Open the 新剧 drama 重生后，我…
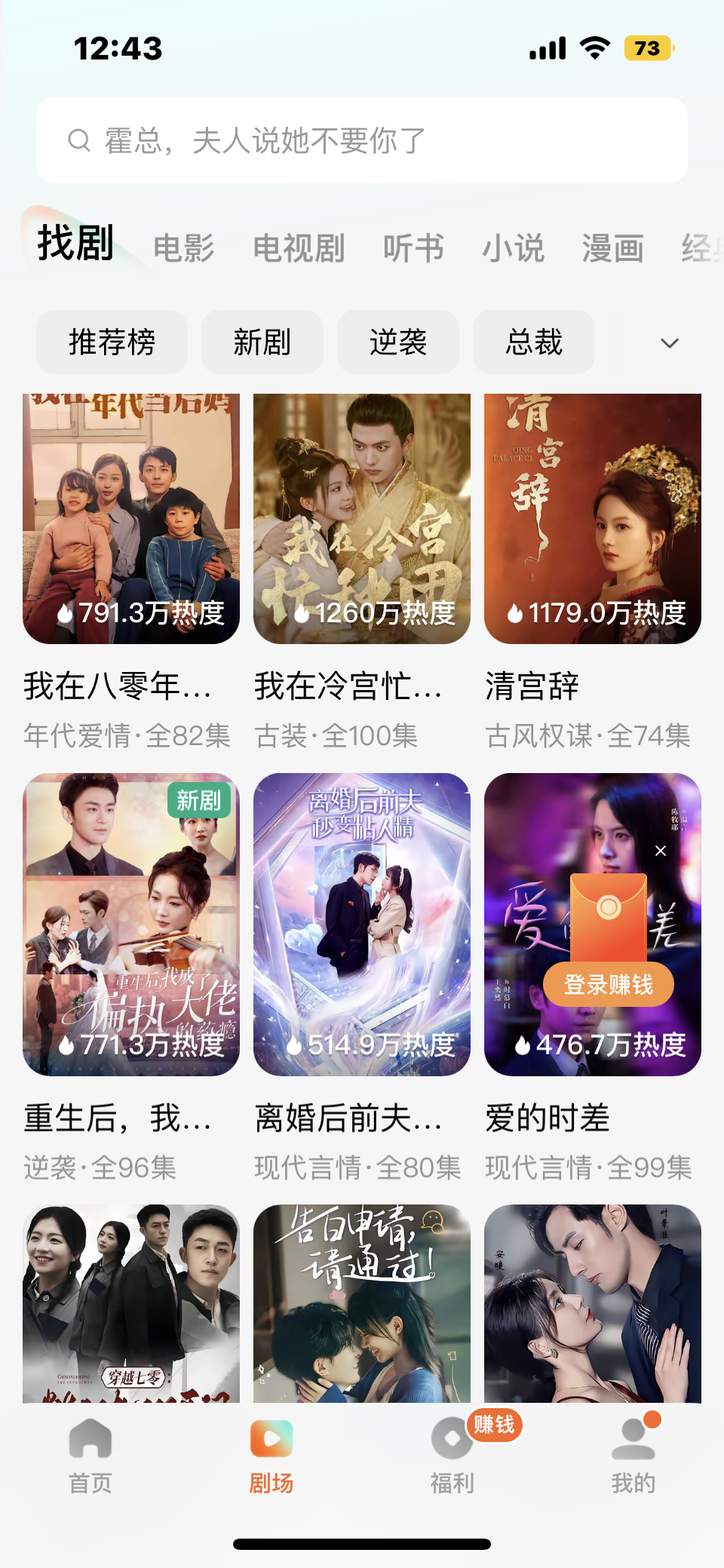This screenshot has width=724, height=1568. [x=131, y=924]
